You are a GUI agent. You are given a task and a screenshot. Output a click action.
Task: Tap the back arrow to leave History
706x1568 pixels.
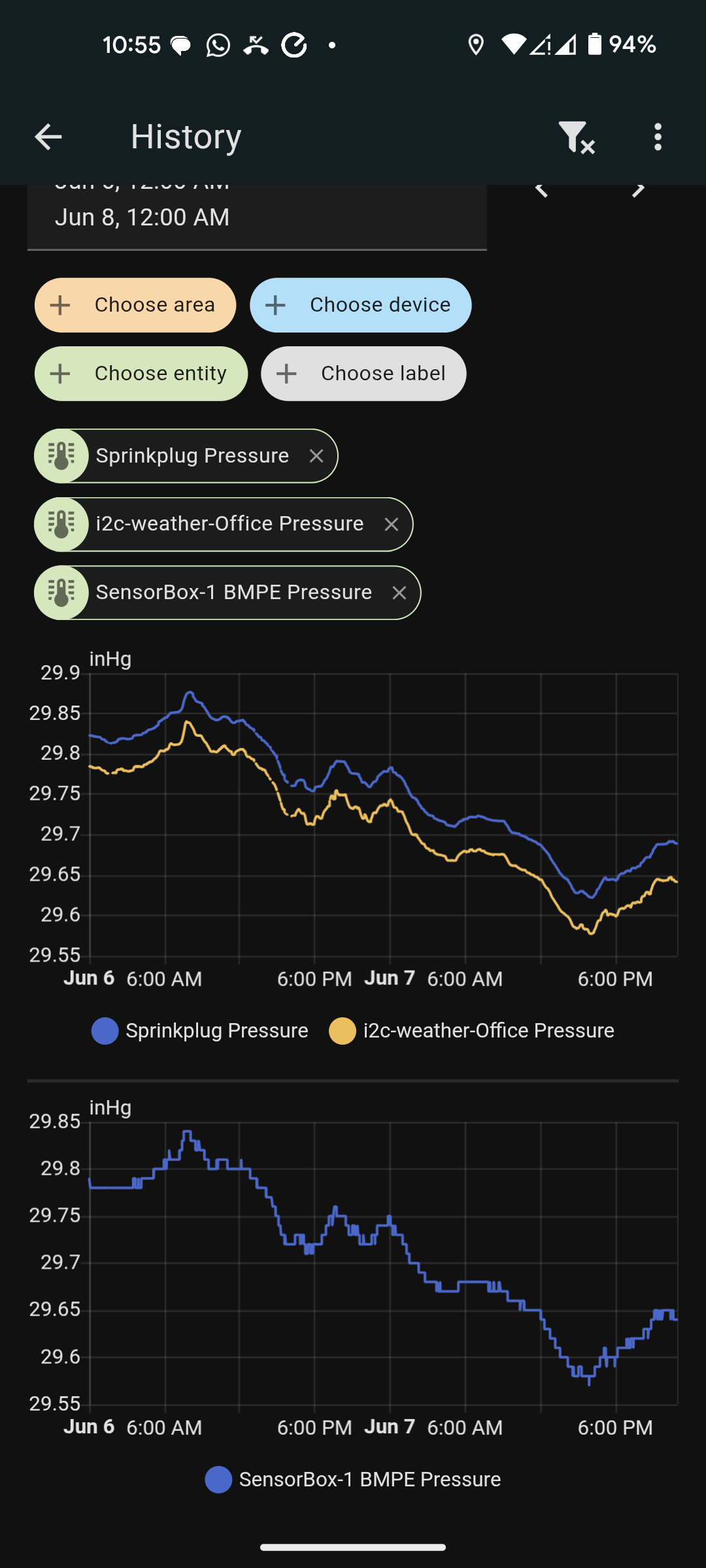point(48,136)
